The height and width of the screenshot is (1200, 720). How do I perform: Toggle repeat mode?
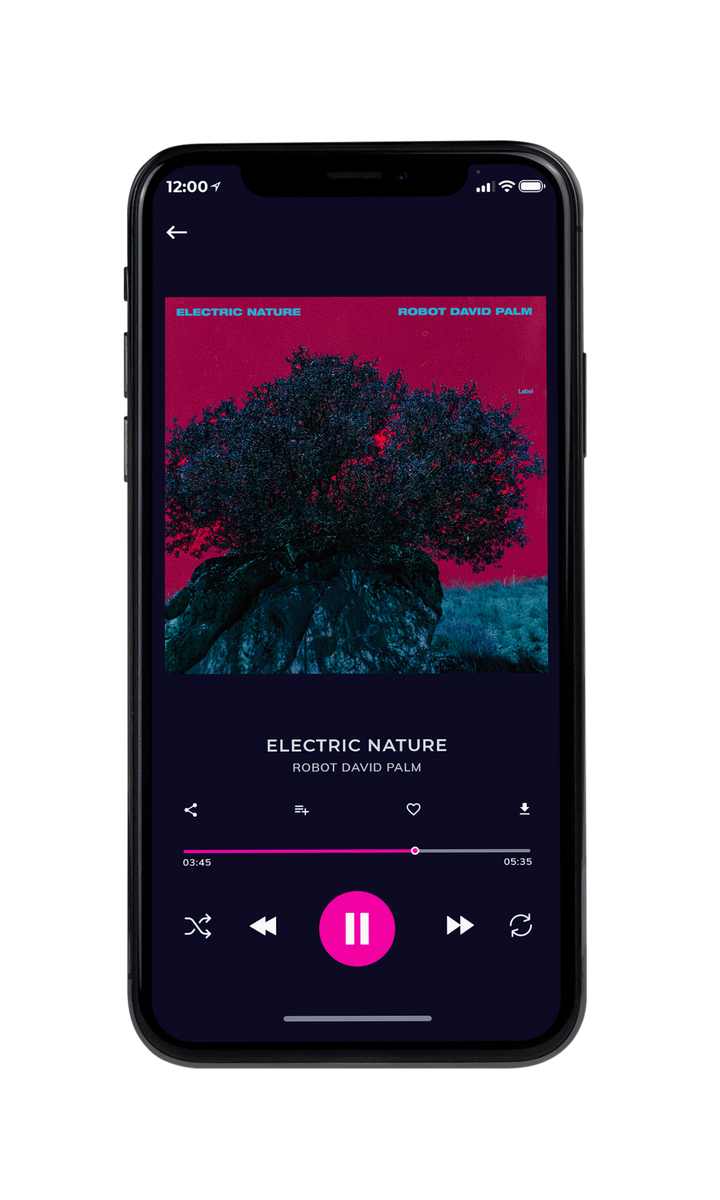[520, 926]
